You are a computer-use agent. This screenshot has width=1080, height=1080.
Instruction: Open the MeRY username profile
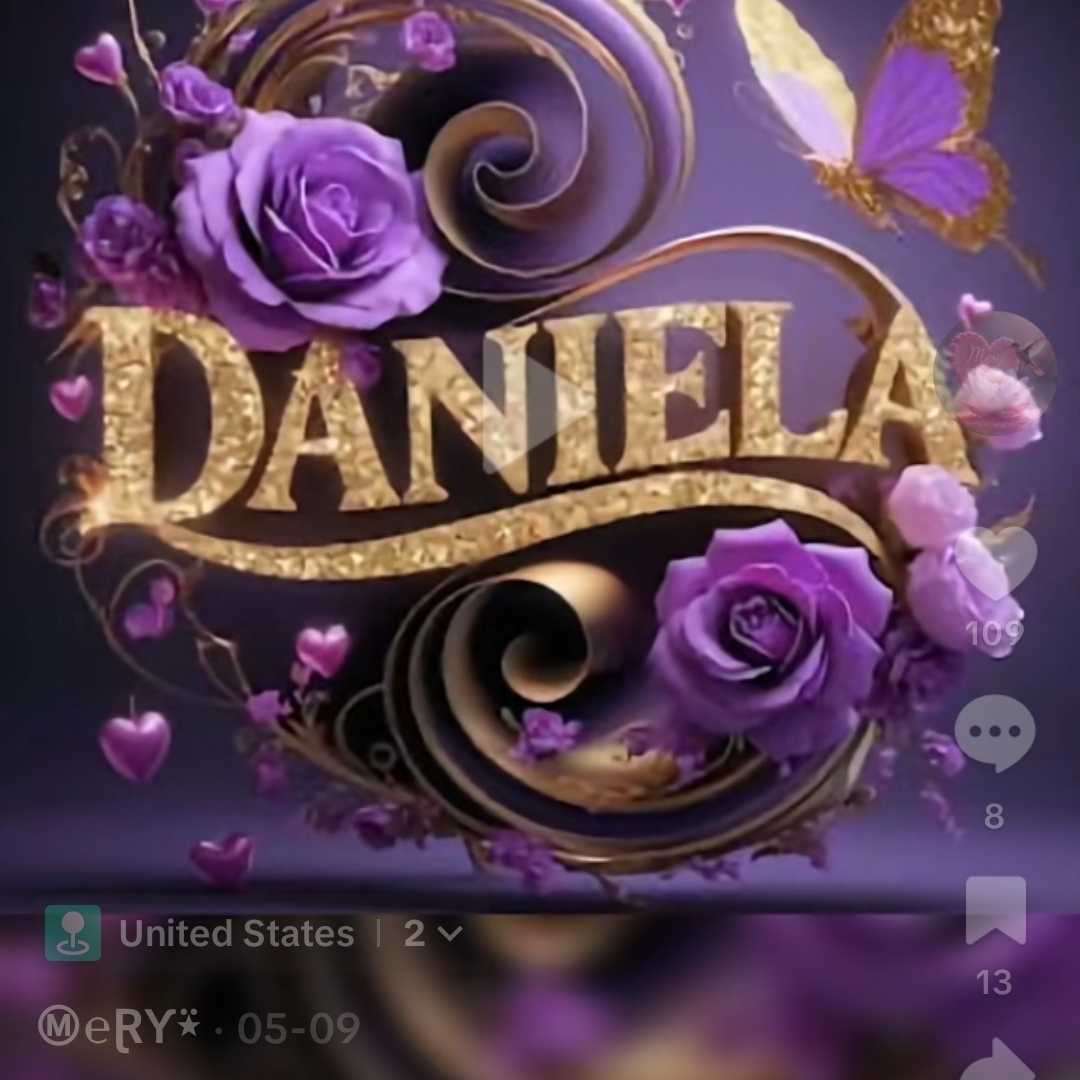[119, 1027]
